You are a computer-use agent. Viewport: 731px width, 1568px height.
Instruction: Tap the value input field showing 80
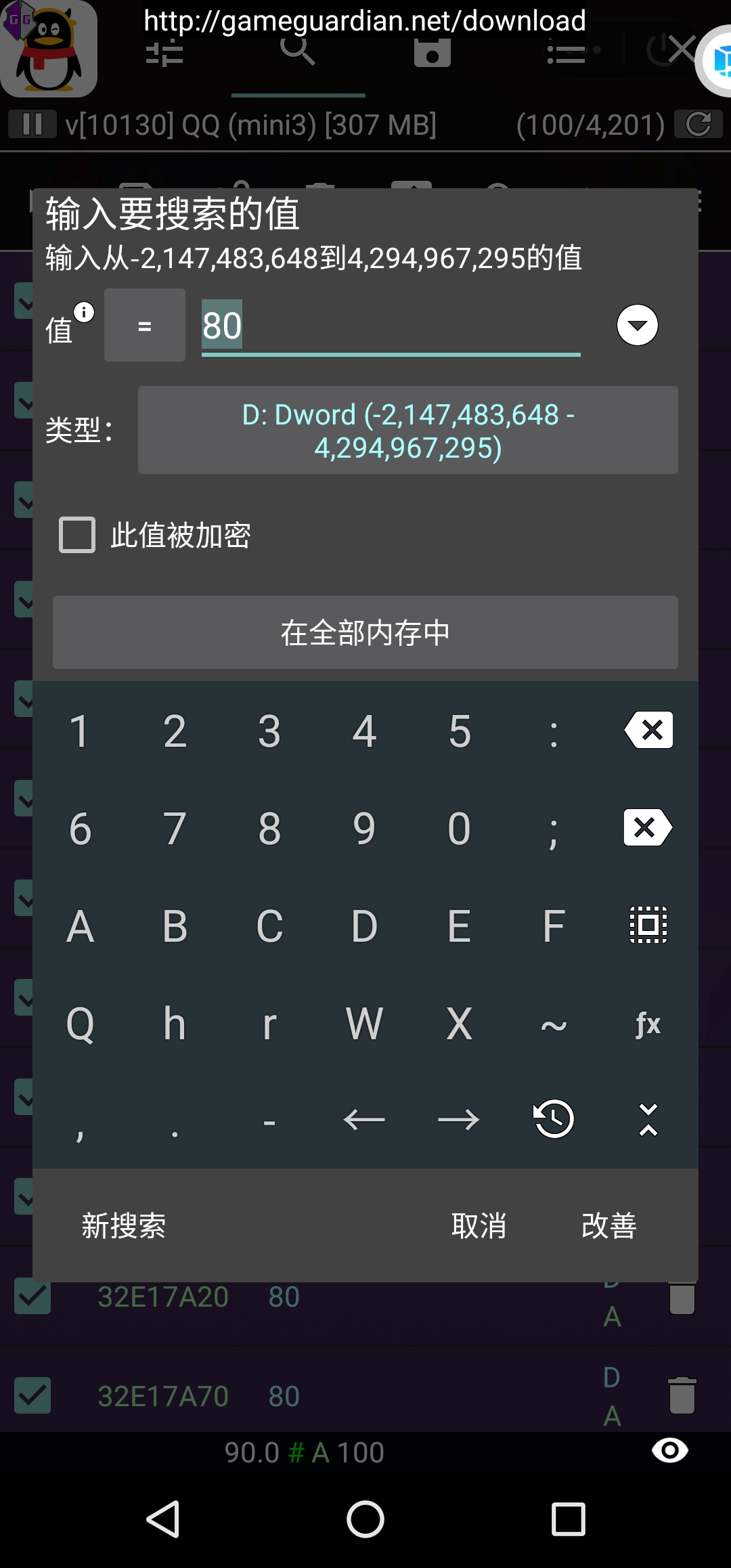click(x=390, y=326)
